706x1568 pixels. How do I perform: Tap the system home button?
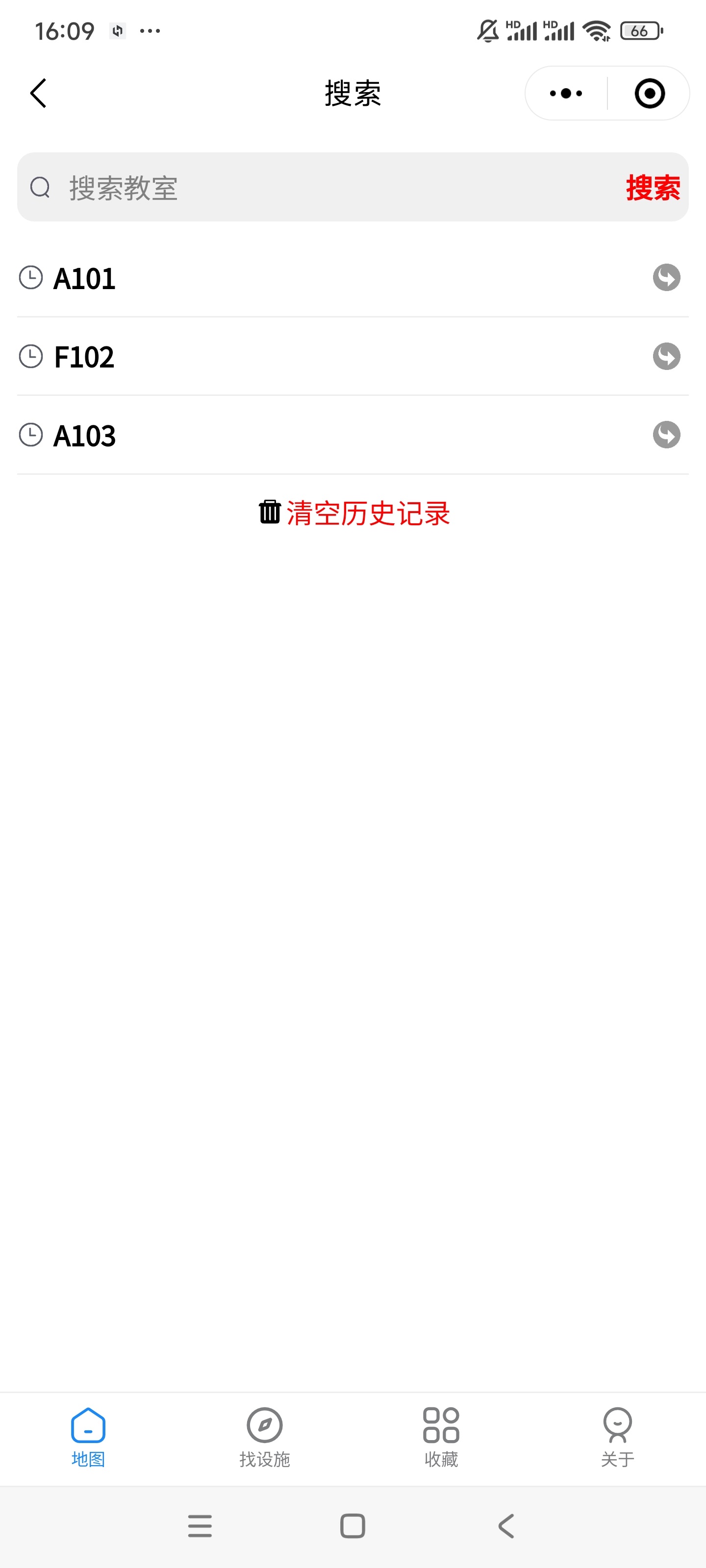point(353,1526)
